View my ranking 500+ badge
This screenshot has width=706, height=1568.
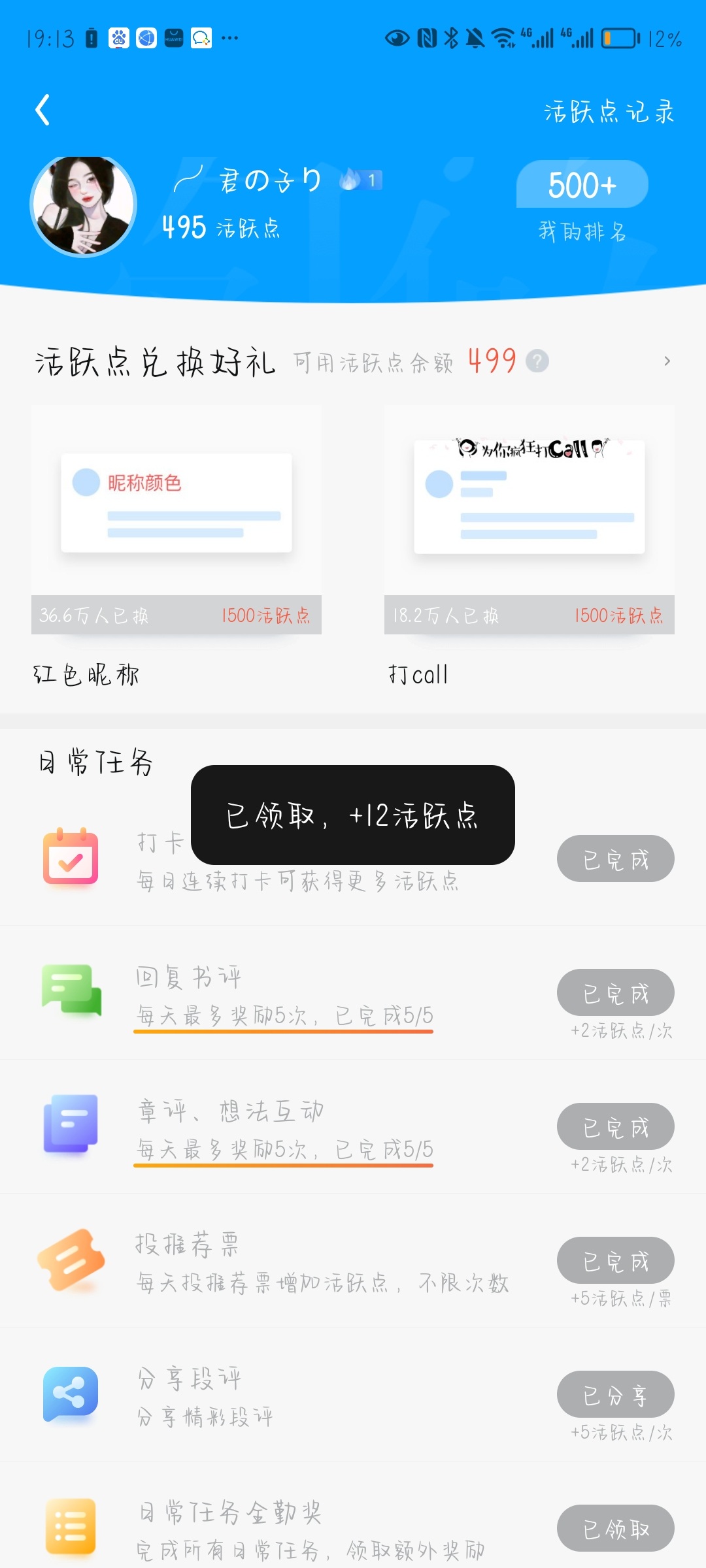click(582, 184)
